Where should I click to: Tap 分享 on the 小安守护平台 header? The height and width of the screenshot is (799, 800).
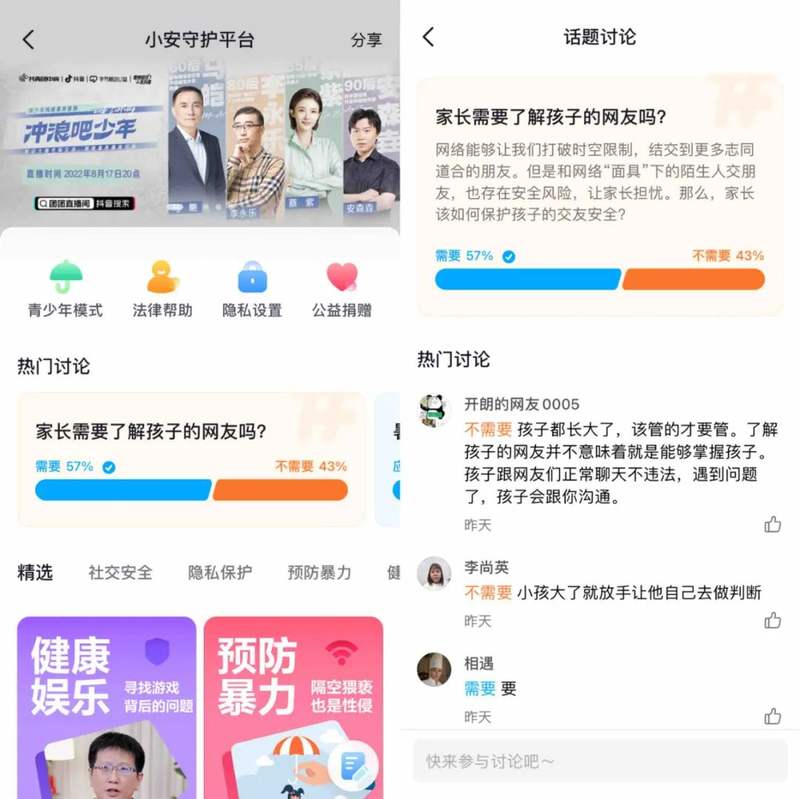(x=366, y=40)
